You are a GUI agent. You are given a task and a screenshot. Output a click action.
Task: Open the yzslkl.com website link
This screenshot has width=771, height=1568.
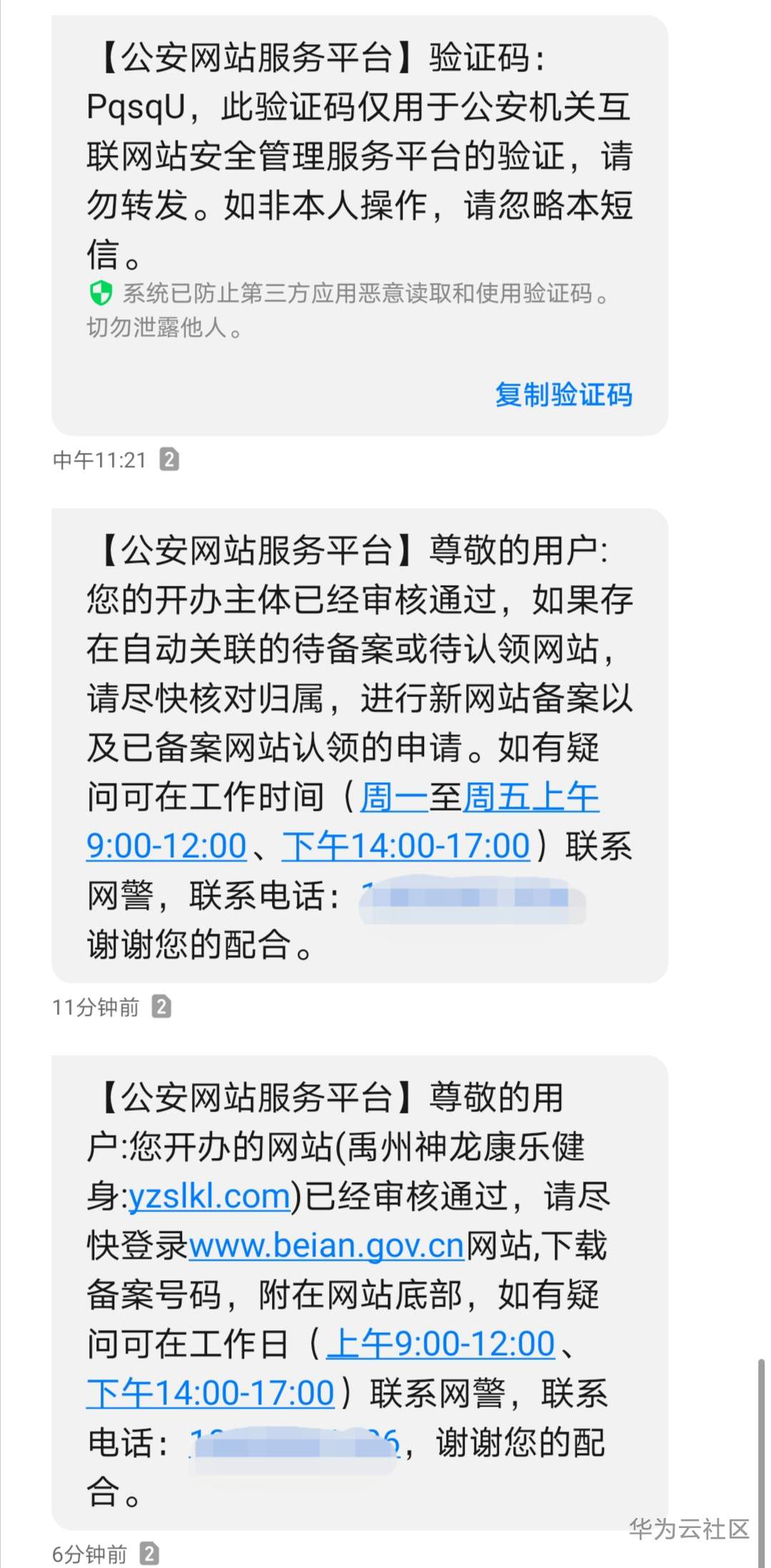click(x=208, y=1197)
